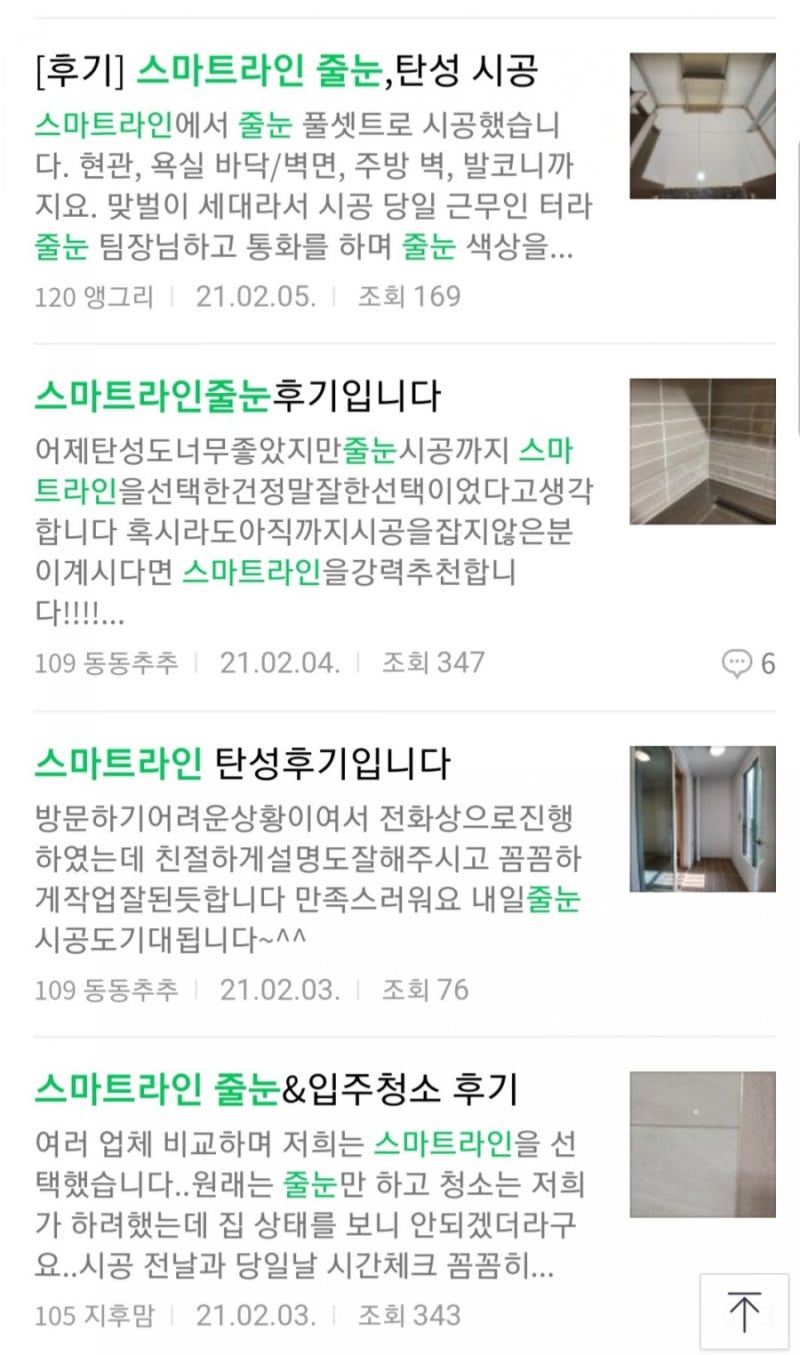Image resolution: width=800 pixels, height=1355 pixels.
Task: Open hallway photo of 탄성후기입니다 post
Action: pyautogui.click(x=702, y=819)
